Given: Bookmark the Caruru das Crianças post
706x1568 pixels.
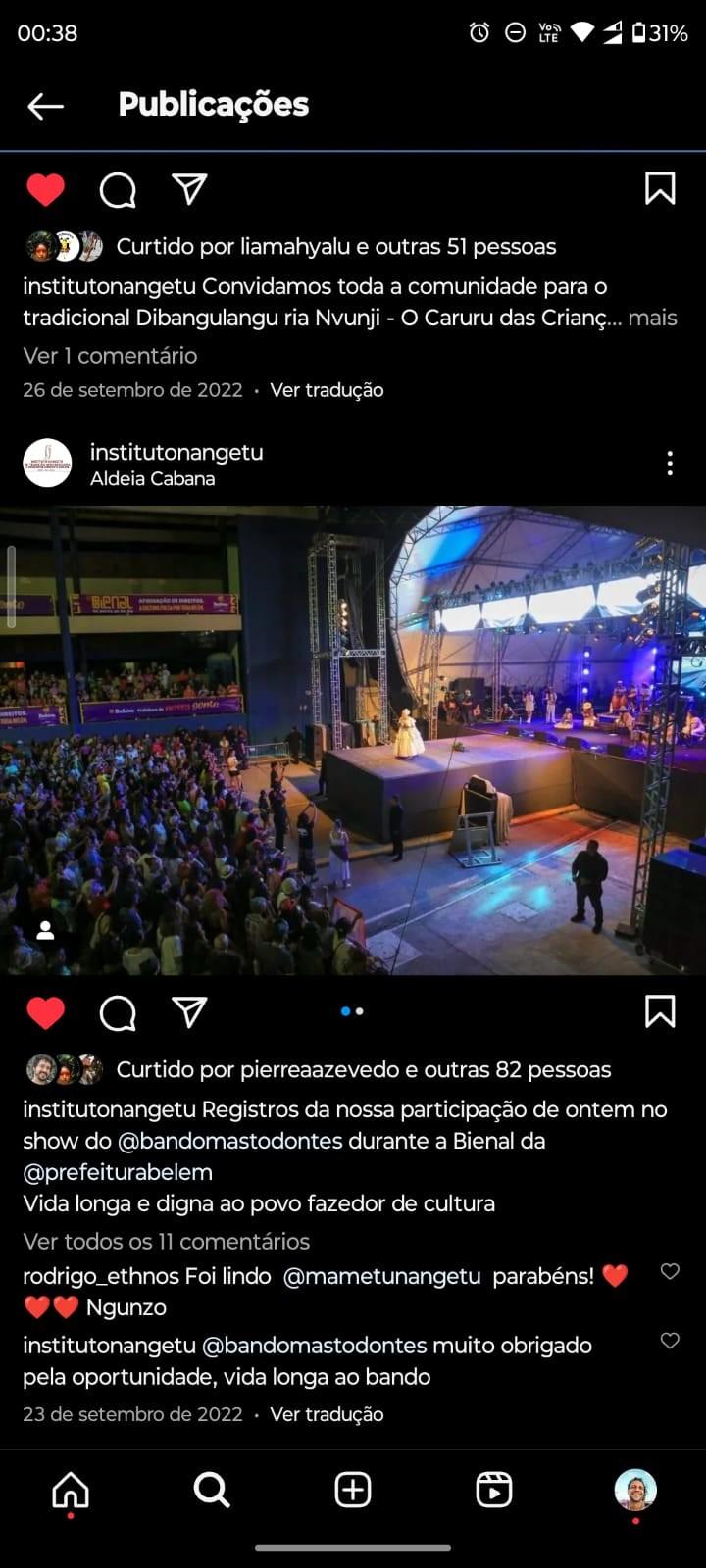Looking at the screenshot, I should pyautogui.click(x=660, y=188).
